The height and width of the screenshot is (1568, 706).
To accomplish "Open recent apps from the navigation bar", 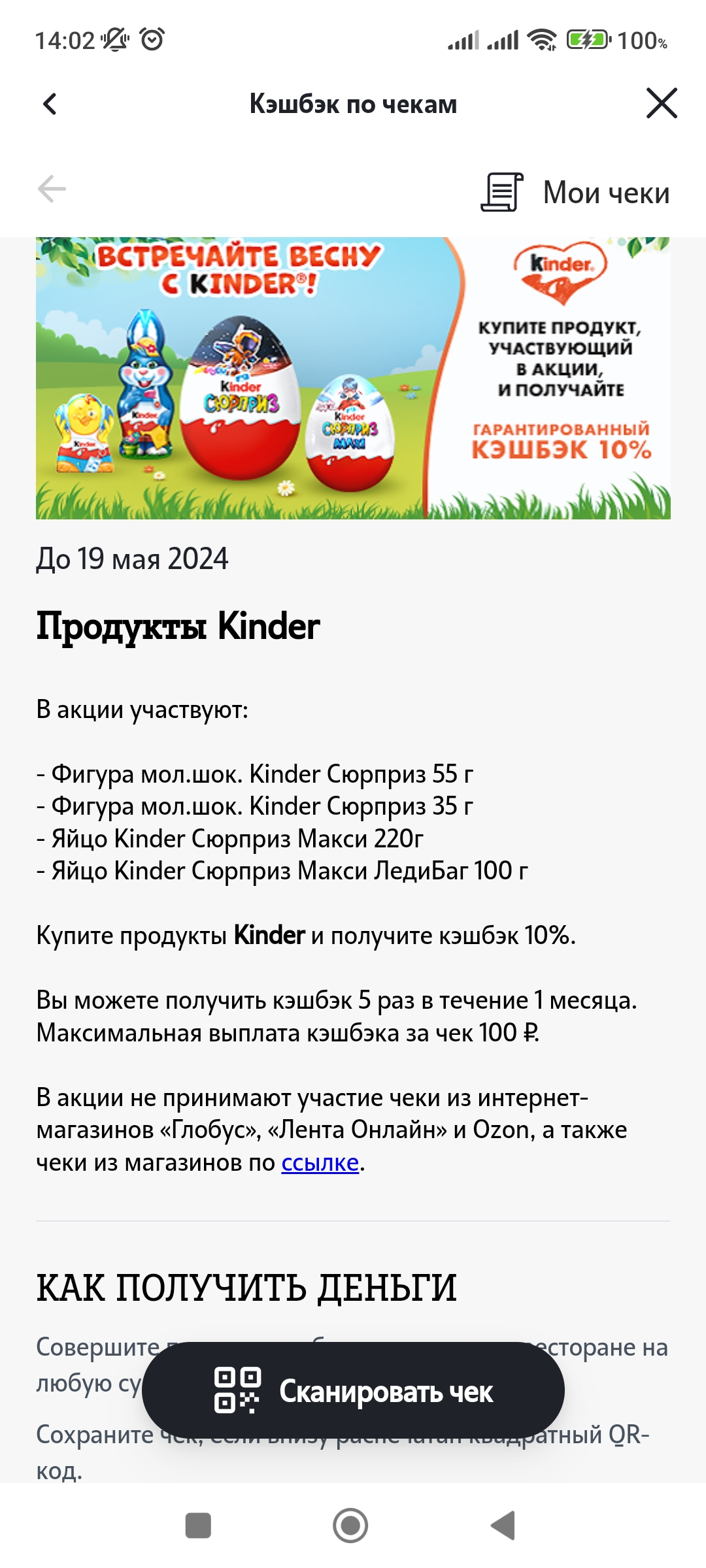I will [x=198, y=1526].
